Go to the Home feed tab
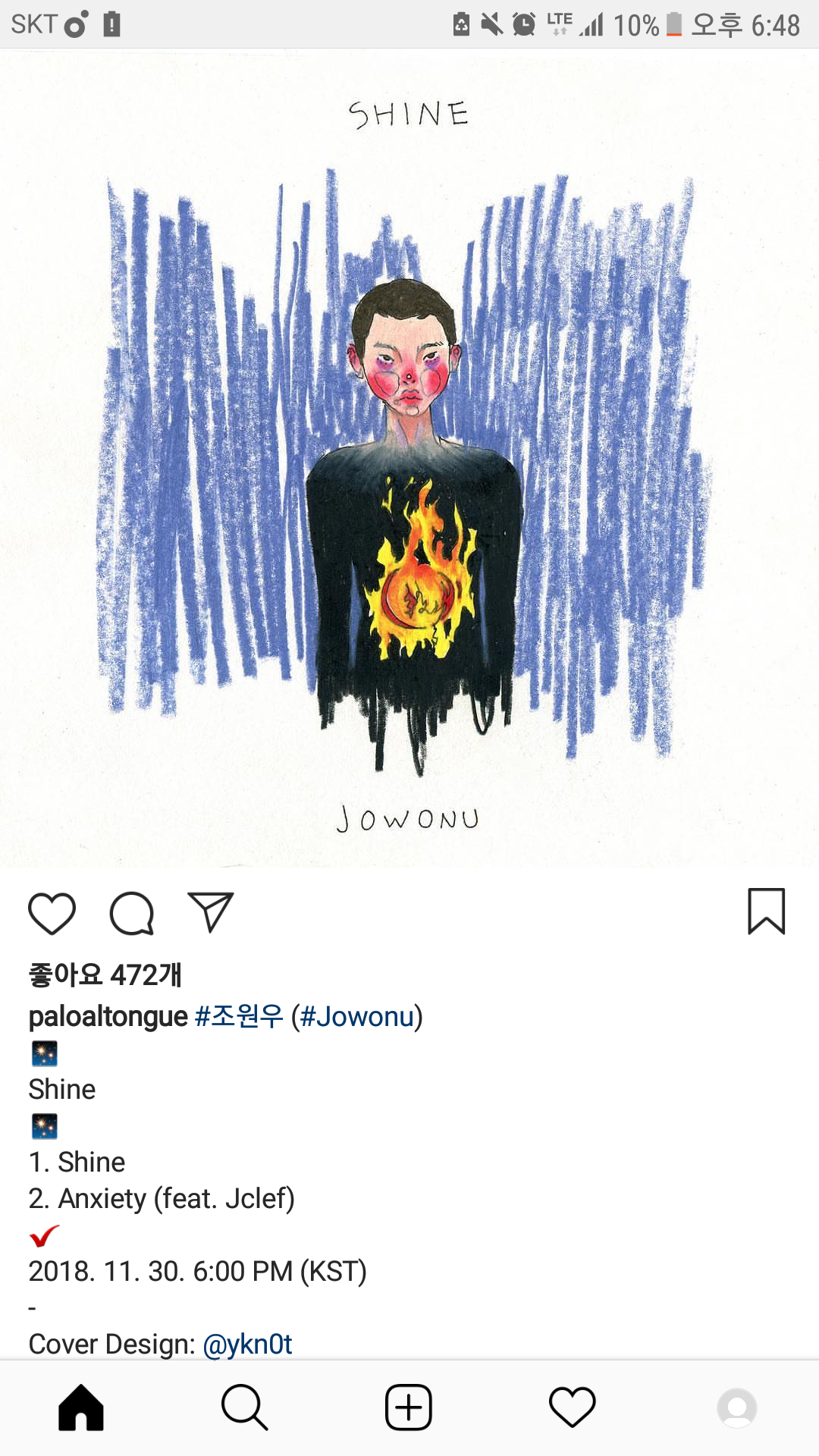Image resolution: width=819 pixels, height=1456 pixels. [81, 1407]
